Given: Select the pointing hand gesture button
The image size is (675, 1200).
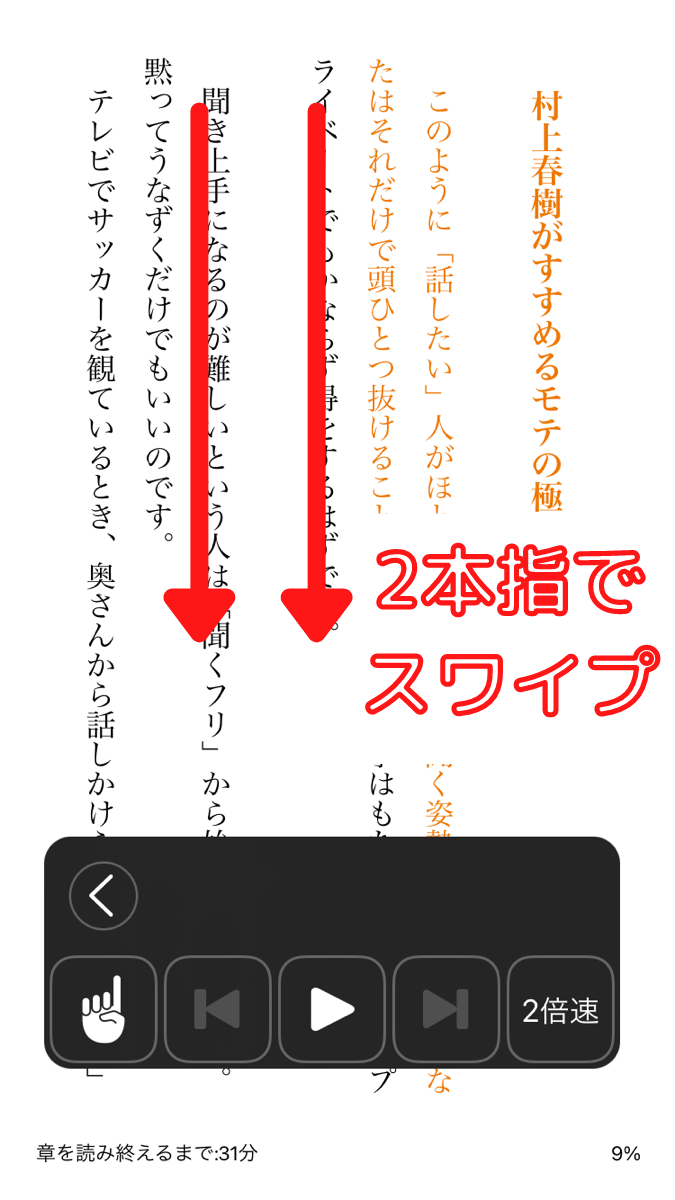Looking at the screenshot, I should click(x=103, y=1009).
